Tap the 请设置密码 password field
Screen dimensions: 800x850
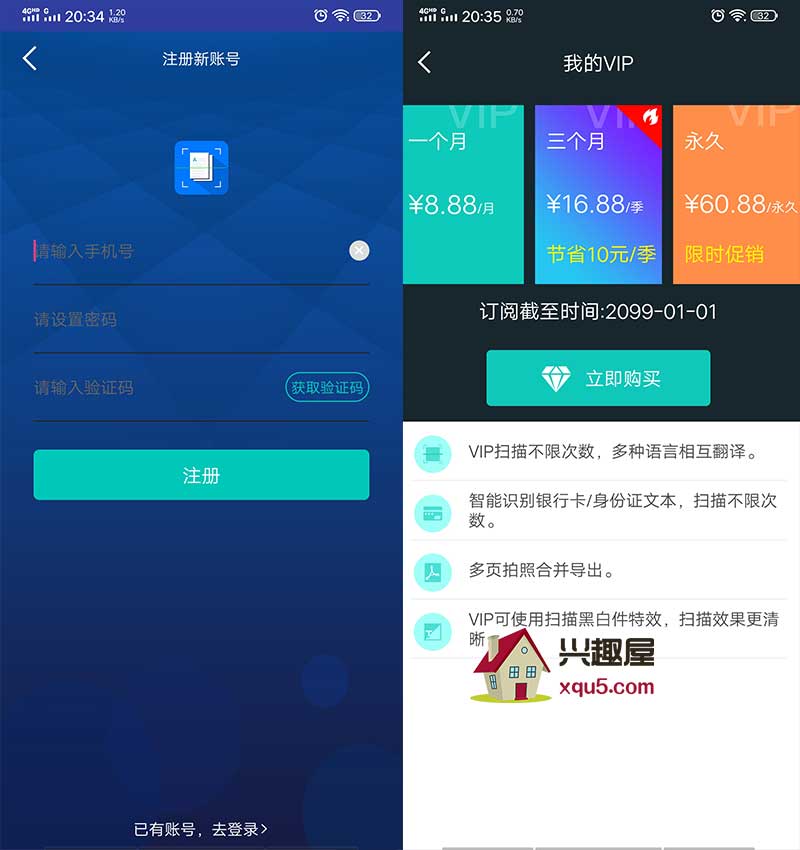[x=200, y=320]
